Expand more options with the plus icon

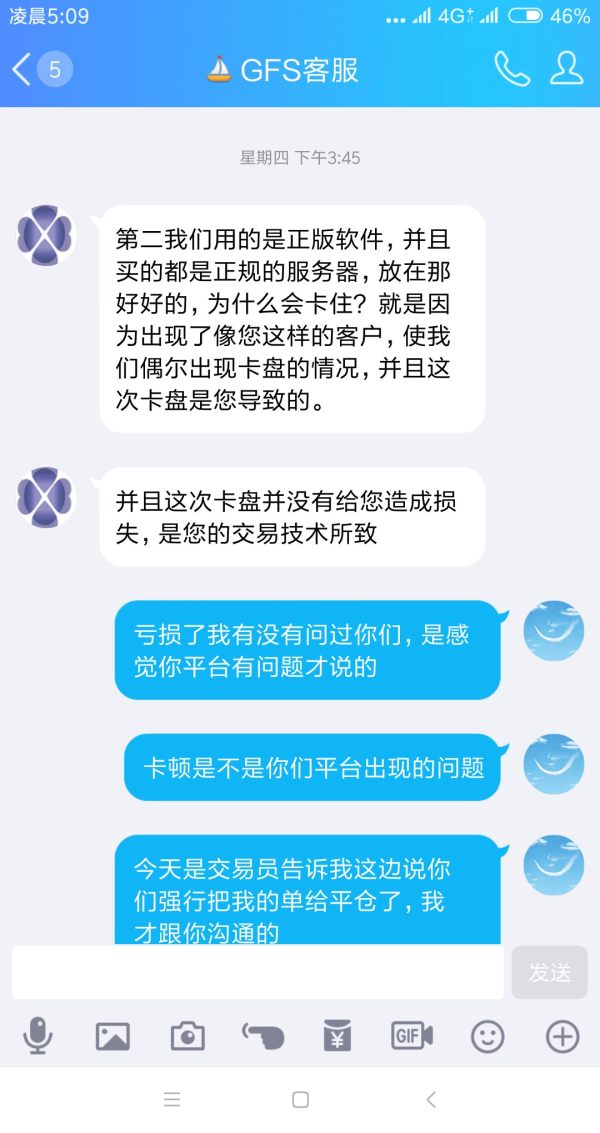point(562,1036)
